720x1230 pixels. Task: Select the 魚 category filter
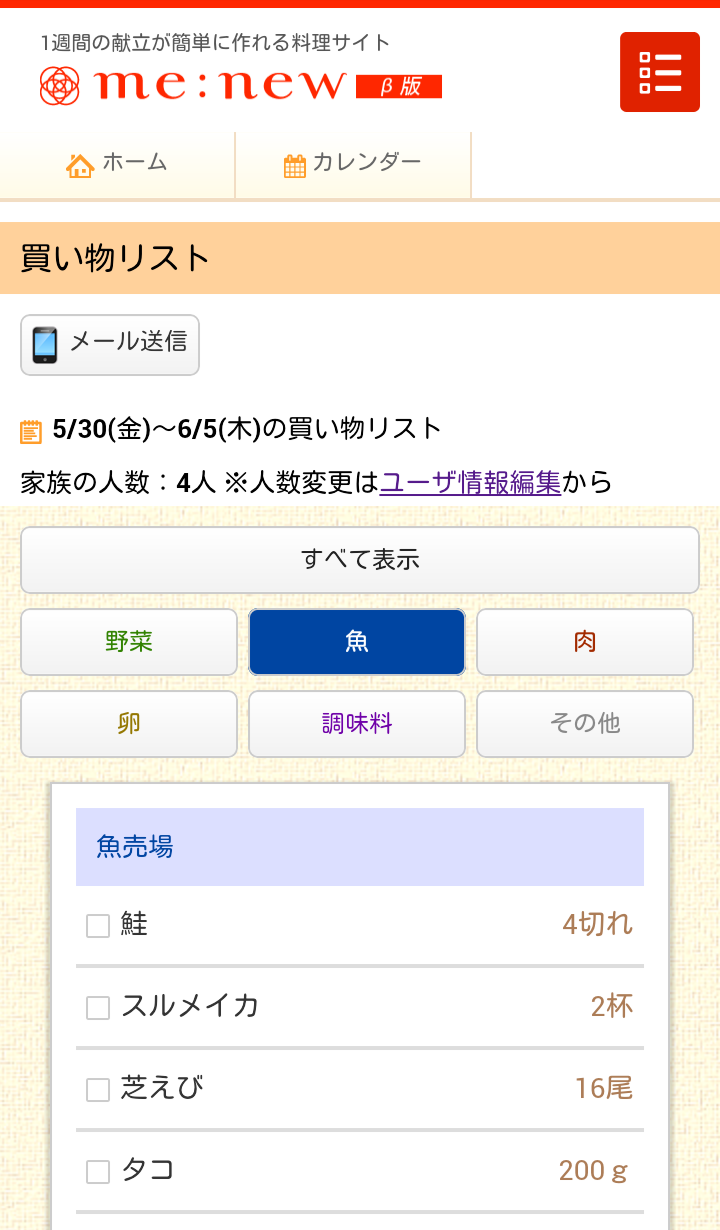point(357,642)
